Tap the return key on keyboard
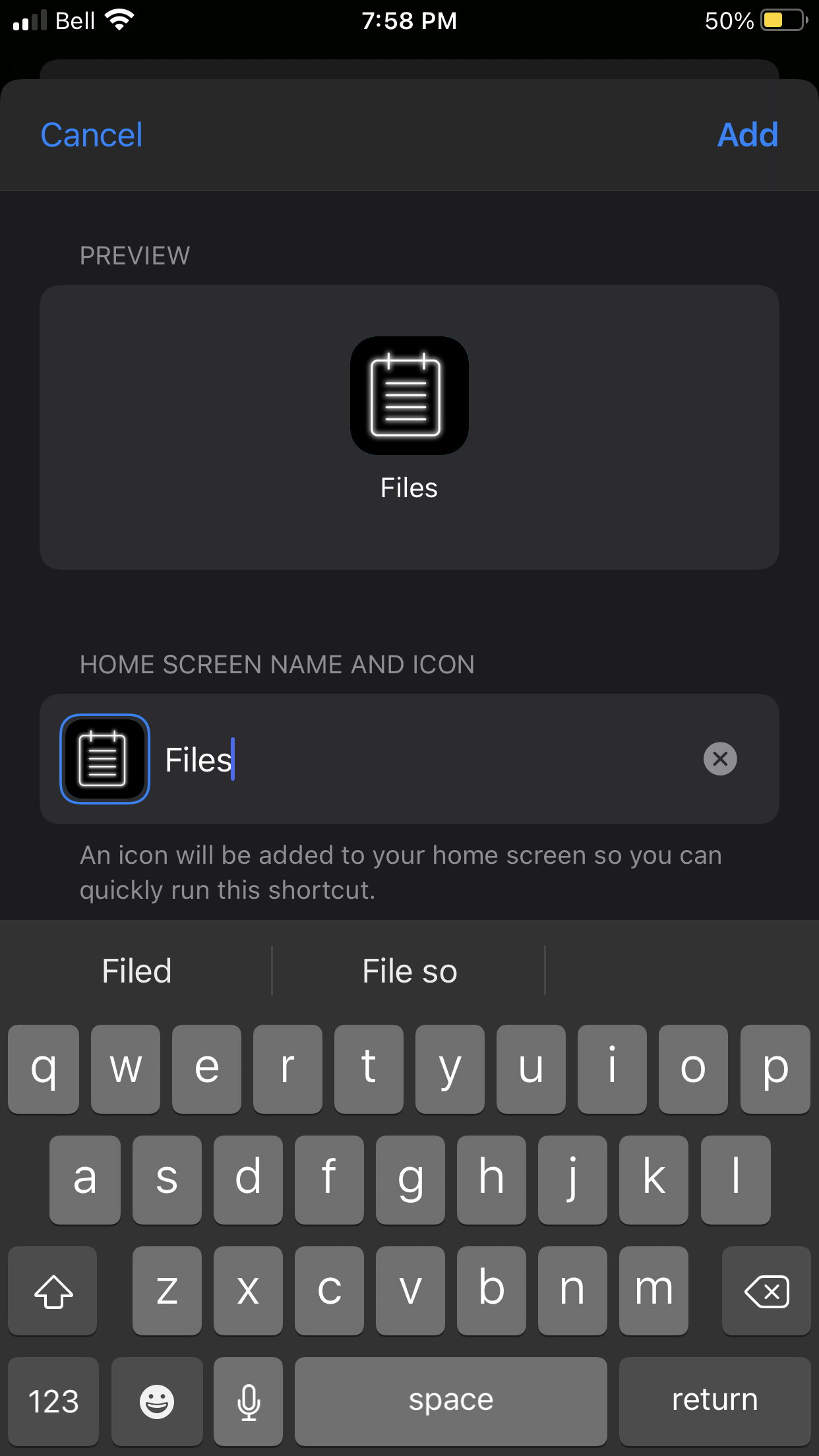Image resolution: width=819 pixels, height=1456 pixels. 714,1400
